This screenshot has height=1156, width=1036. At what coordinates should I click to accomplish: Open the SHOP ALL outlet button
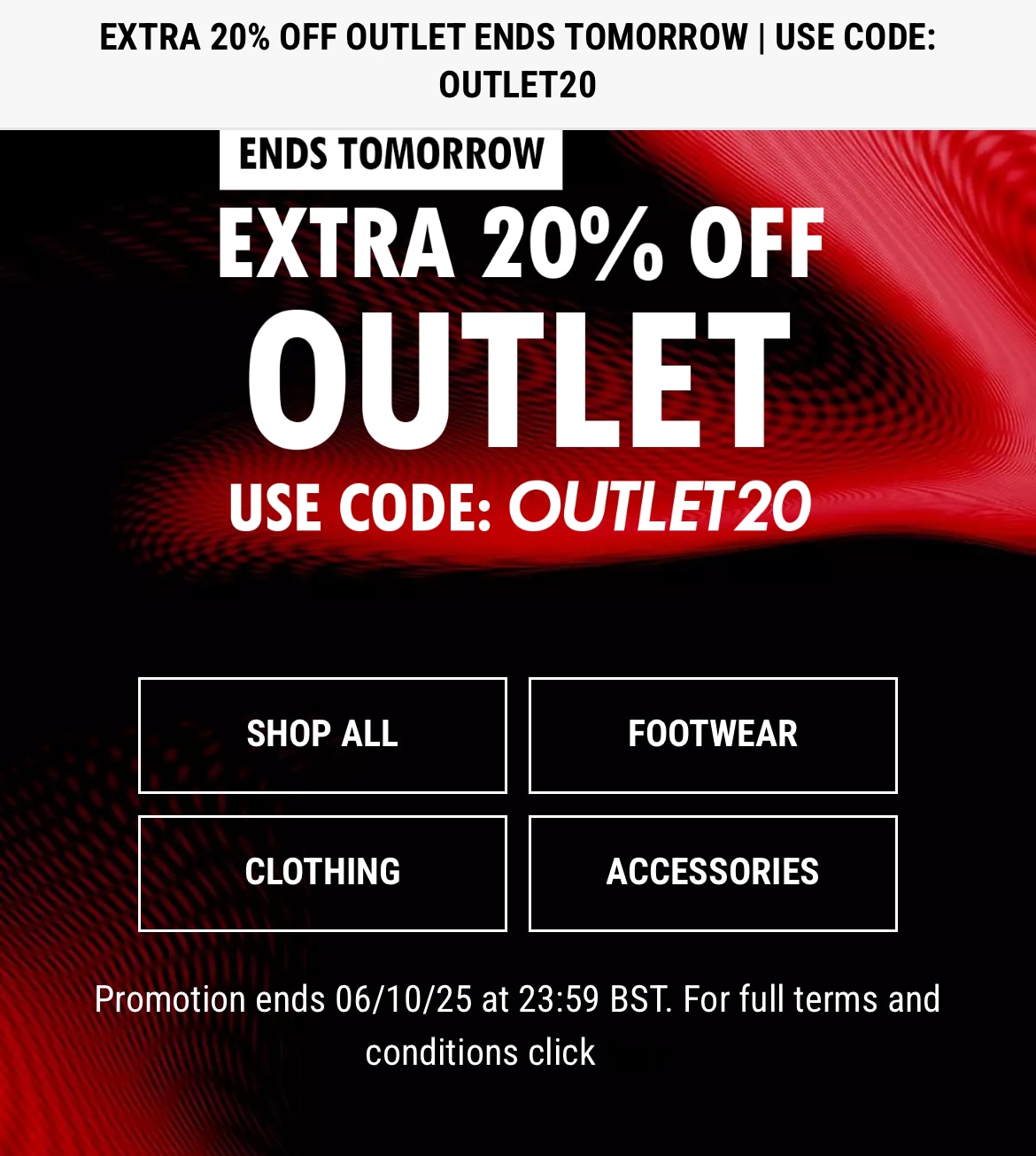pos(322,735)
